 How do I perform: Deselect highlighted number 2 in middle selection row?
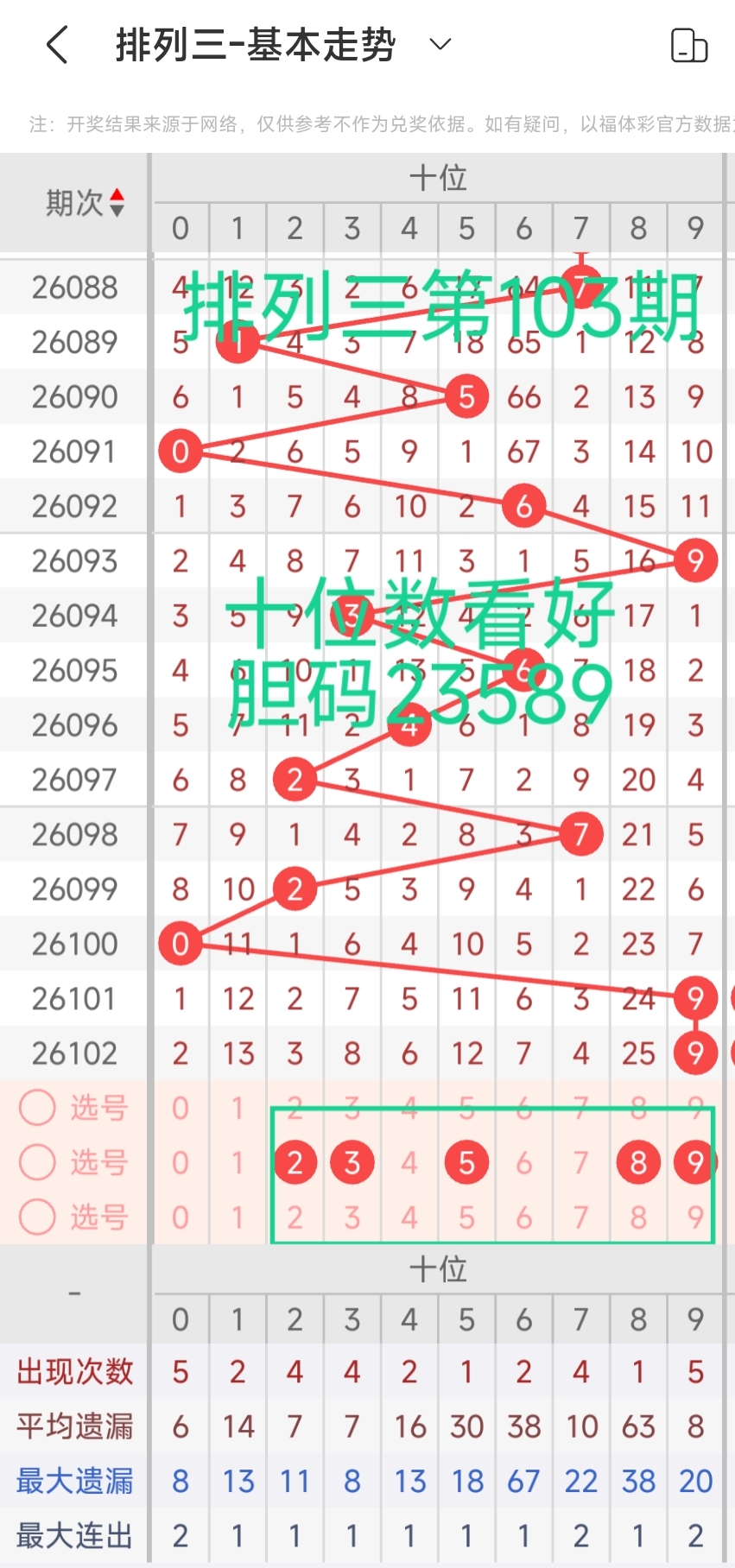point(295,1162)
